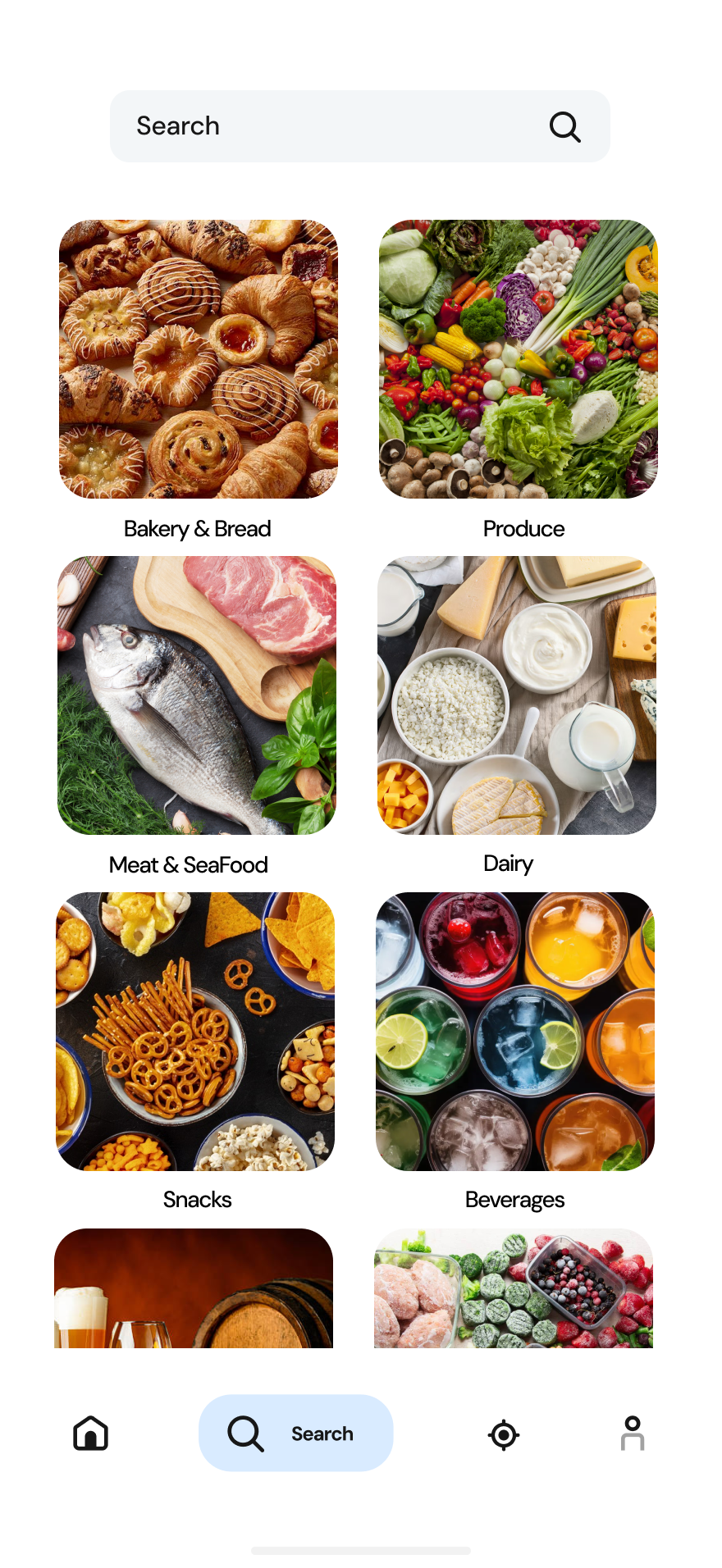The height and width of the screenshot is (1568, 722).
Task: Open the frozen foods category tile
Action: click(513, 1288)
